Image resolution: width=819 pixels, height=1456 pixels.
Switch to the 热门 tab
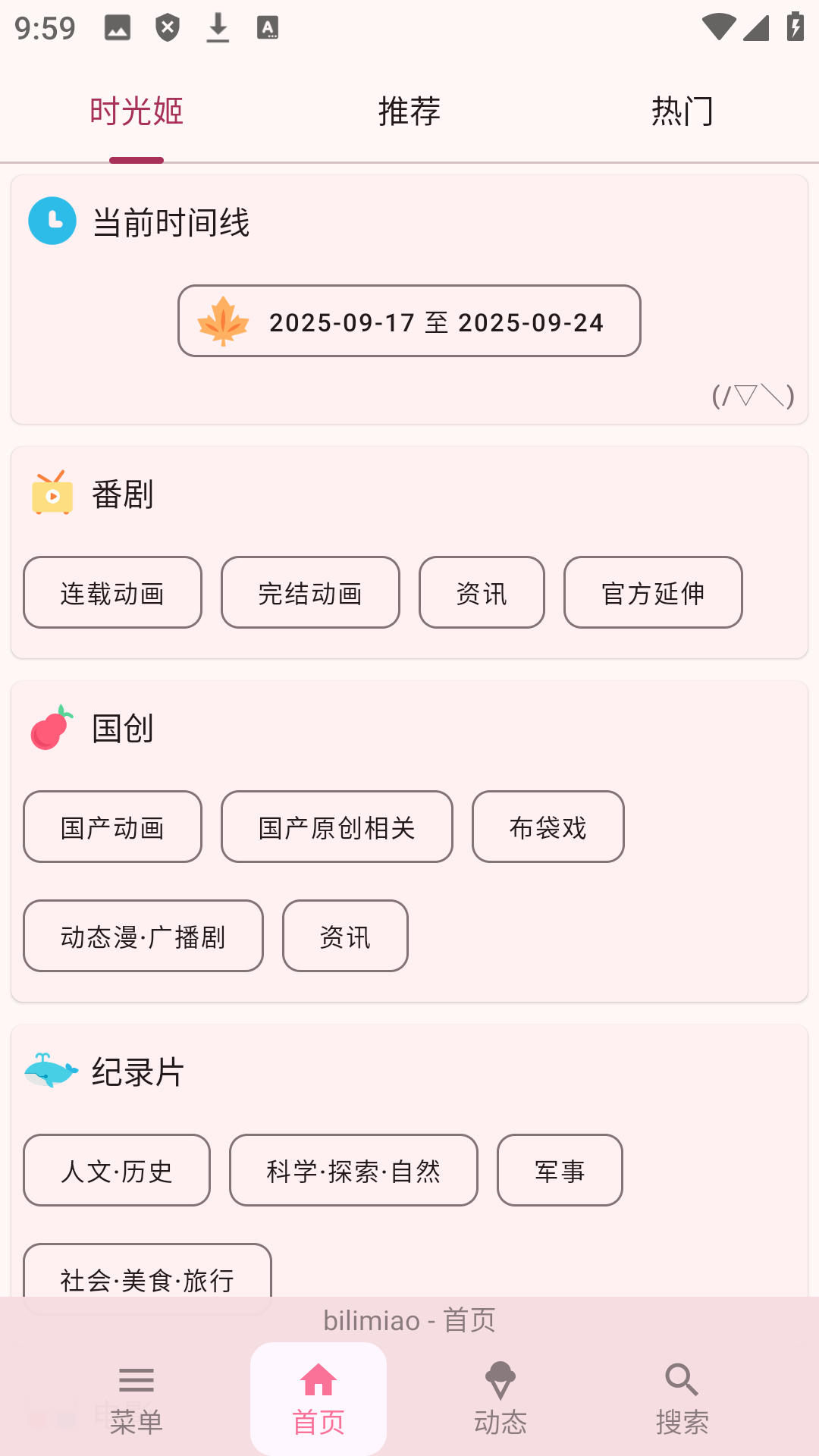682,111
